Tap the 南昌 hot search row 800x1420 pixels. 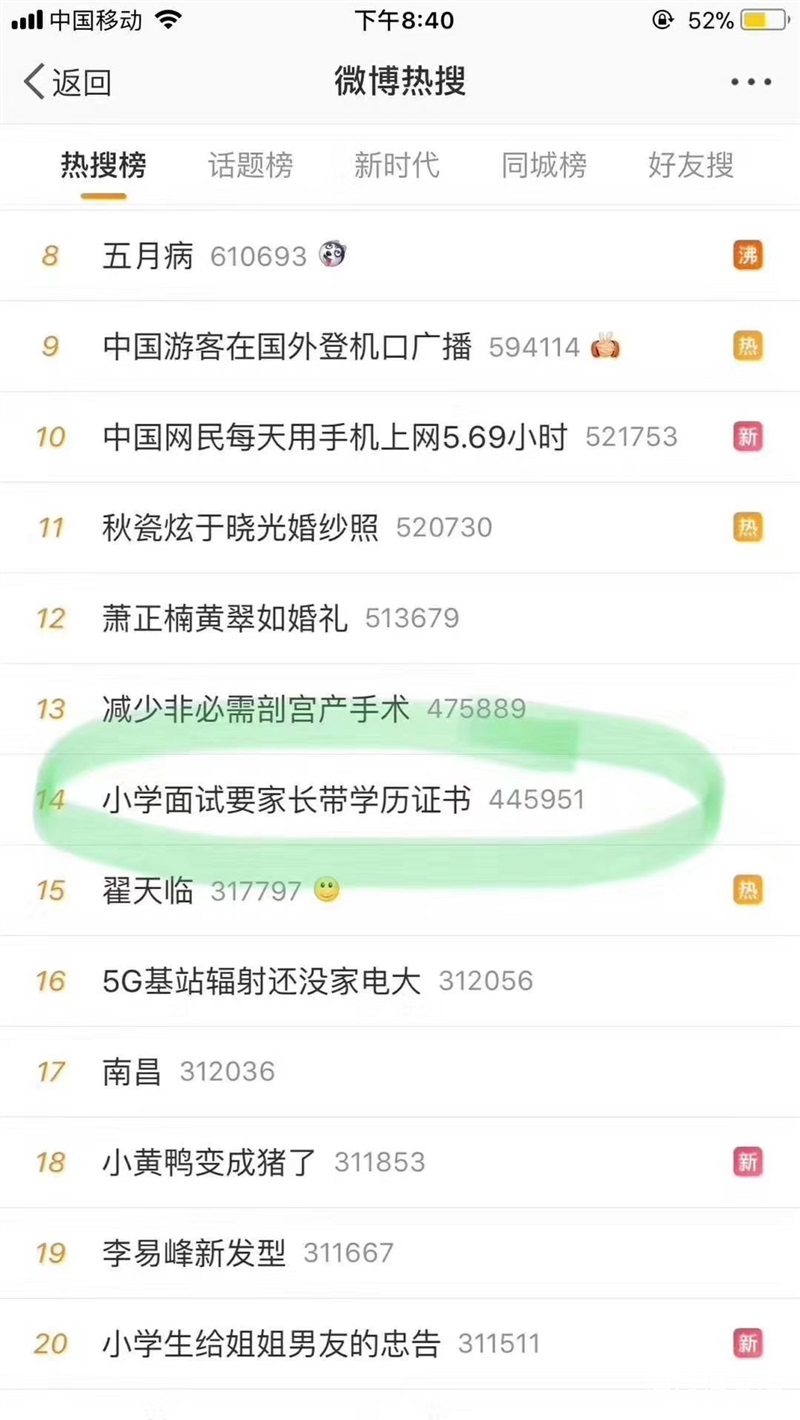tap(400, 1072)
